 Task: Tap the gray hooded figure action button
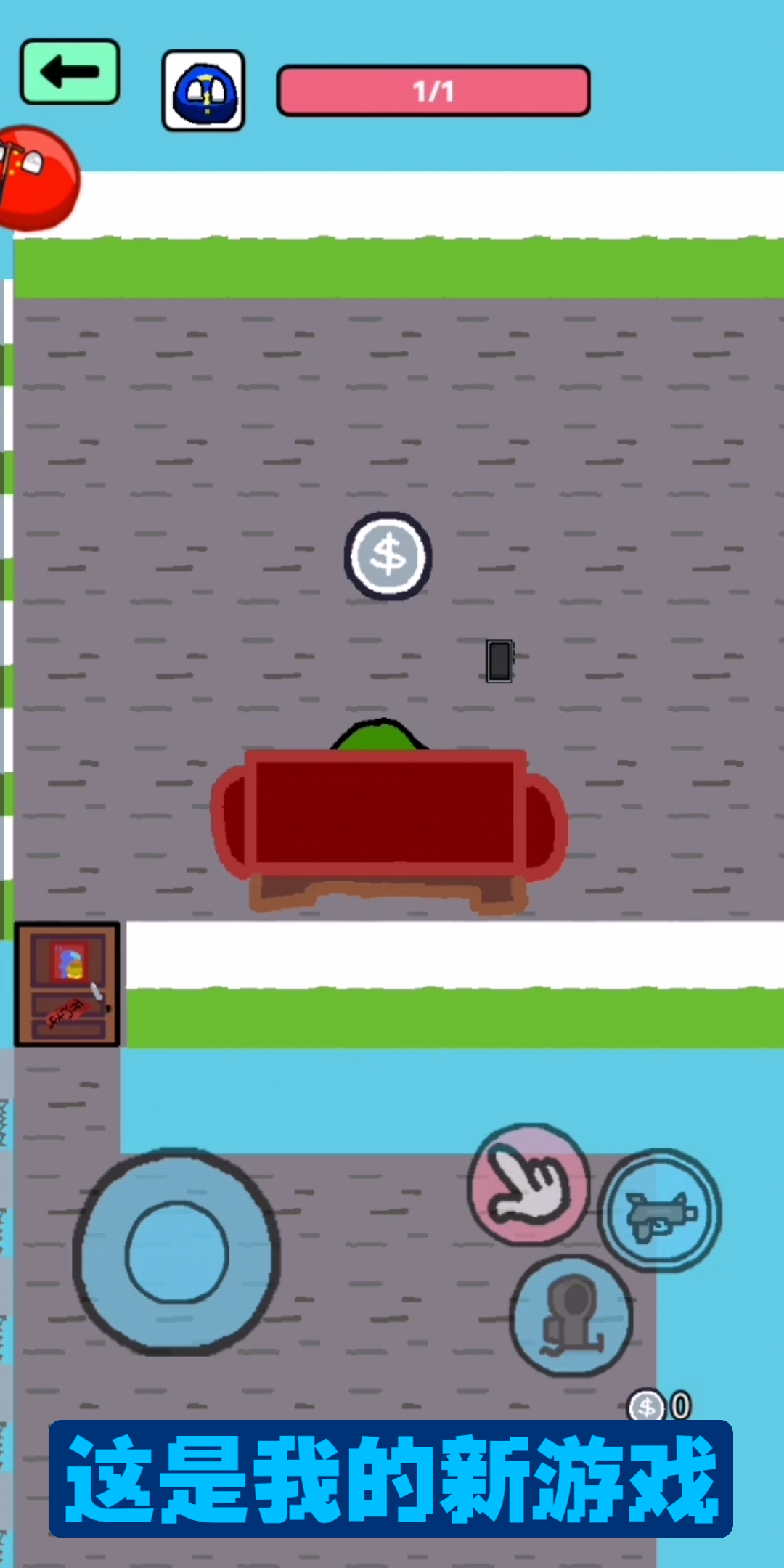pos(571,1315)
